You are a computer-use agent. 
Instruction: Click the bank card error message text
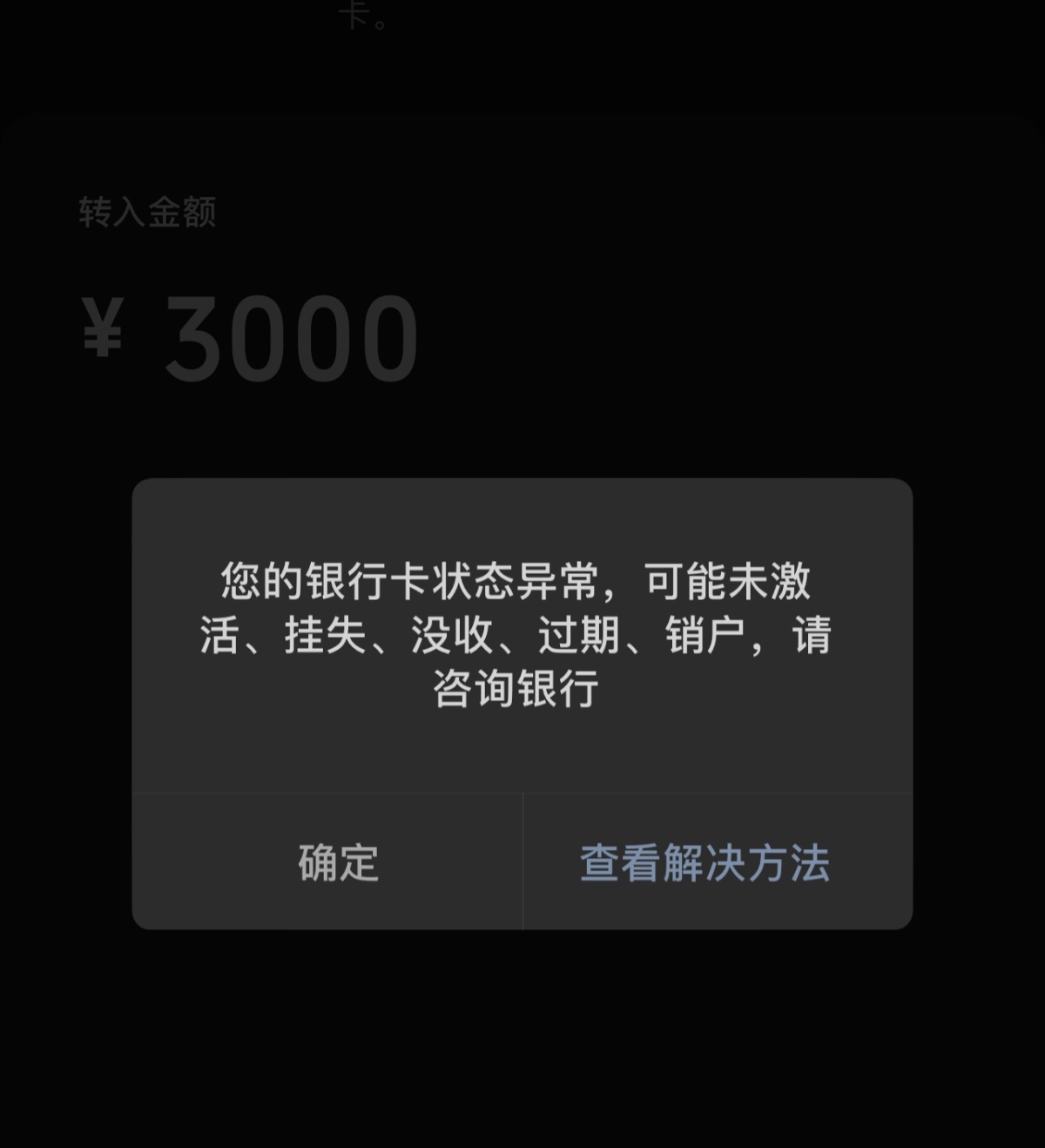(x=522, y=631)
